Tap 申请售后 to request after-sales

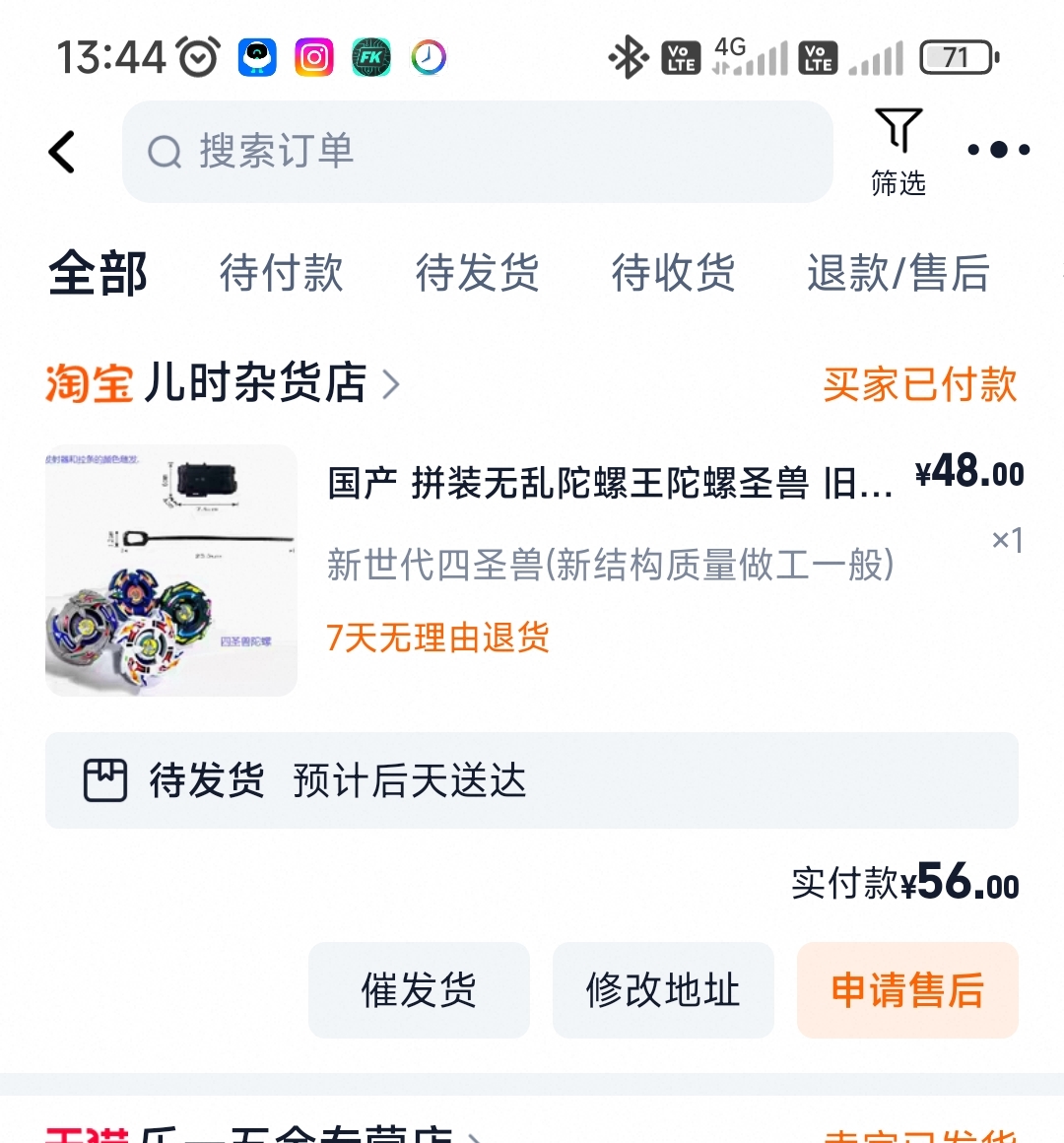pyautogui.click(x=906, y=990)
